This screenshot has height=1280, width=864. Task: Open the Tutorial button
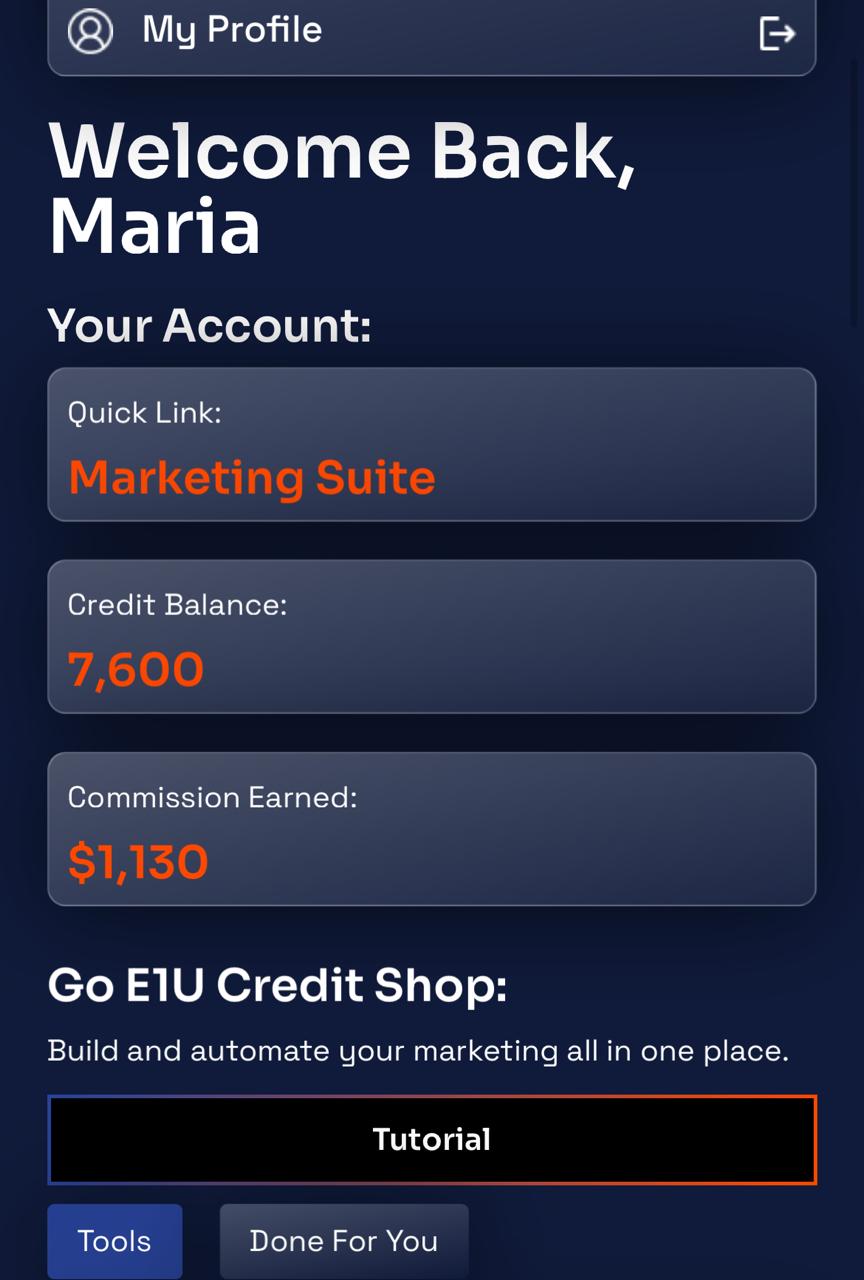(x=432, y=1139)
